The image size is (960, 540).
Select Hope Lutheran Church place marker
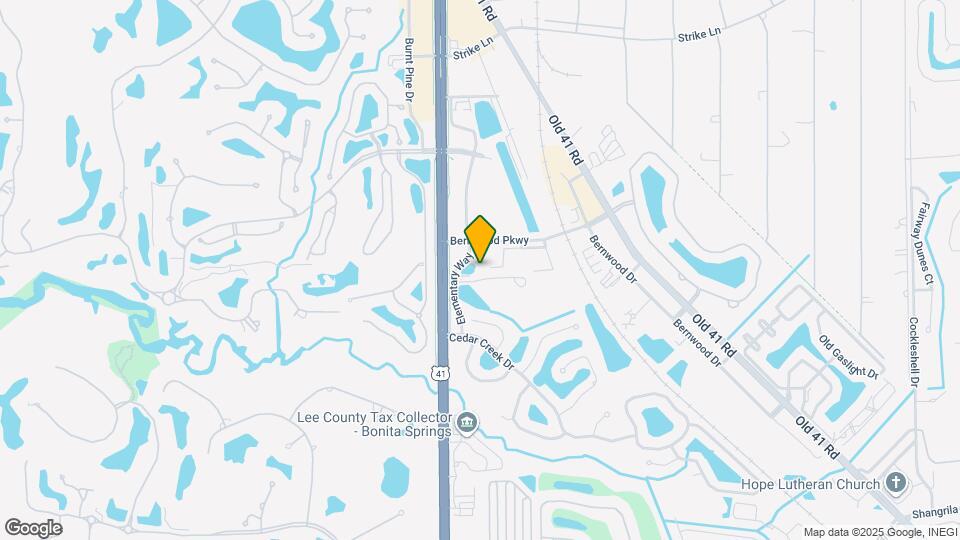coord(896,484)
